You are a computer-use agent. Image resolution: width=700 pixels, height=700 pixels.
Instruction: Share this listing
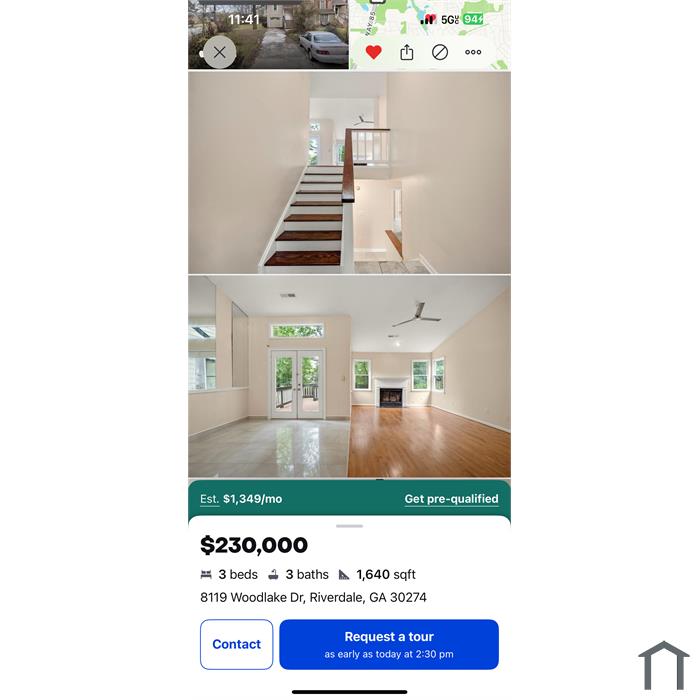click(407, 52)
